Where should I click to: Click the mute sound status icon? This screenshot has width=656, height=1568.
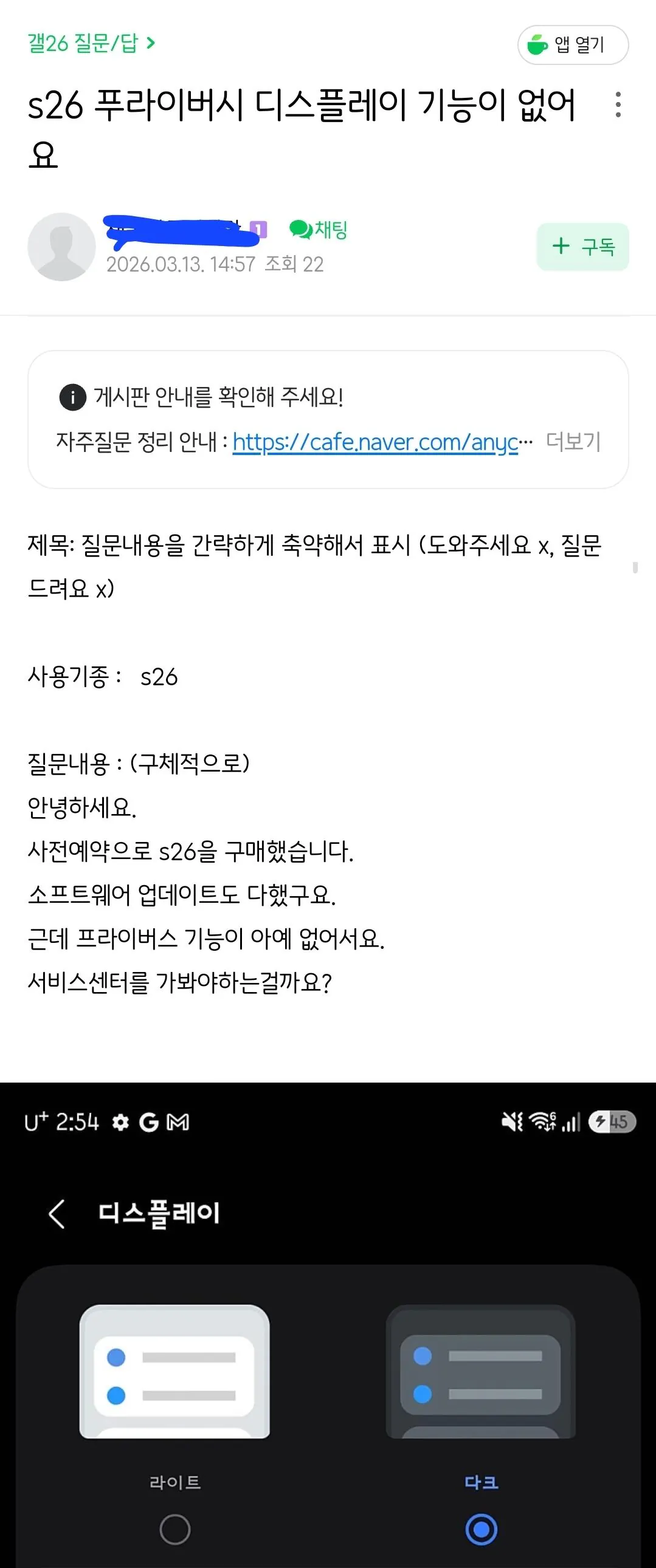pyautogui.click(x=514, y=1122)
